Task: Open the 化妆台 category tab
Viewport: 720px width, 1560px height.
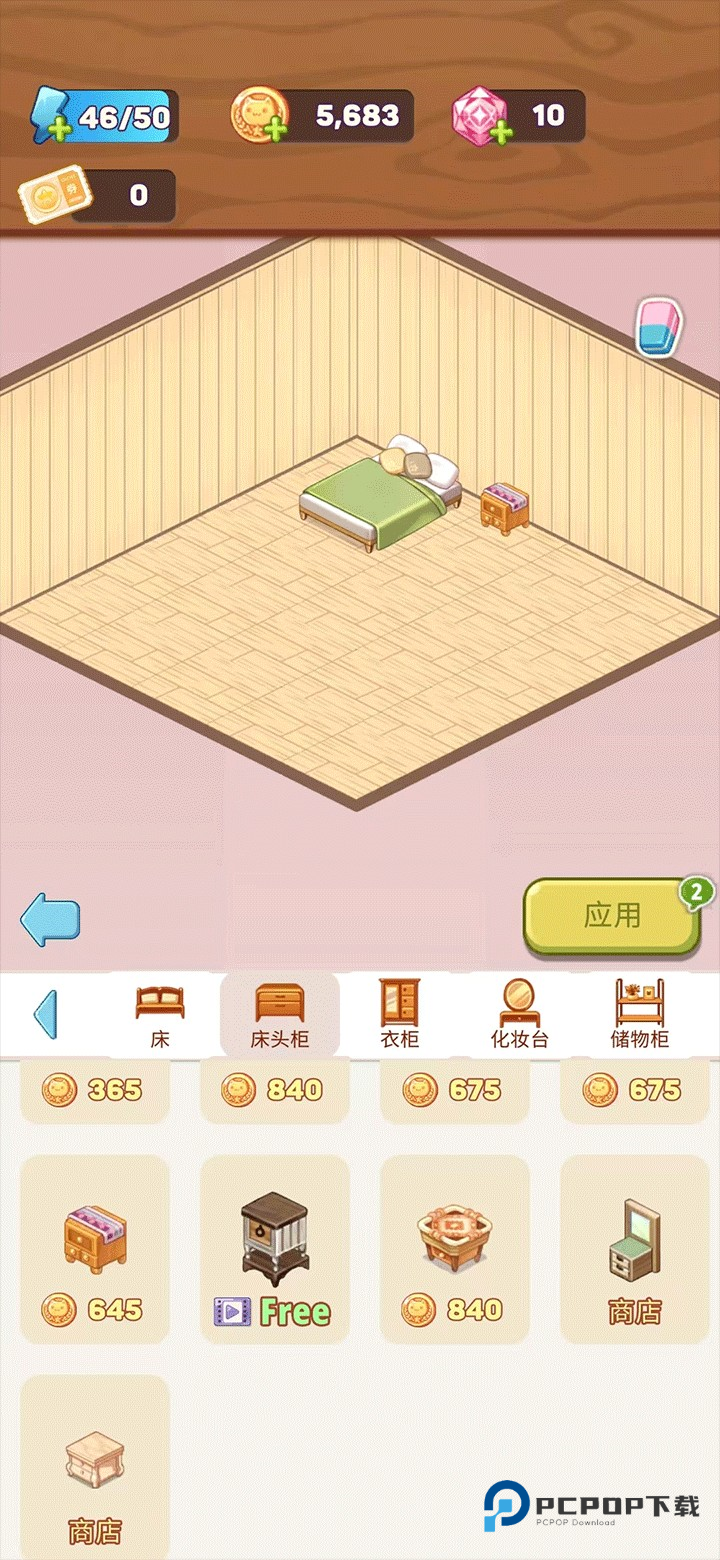Action: tap(519, 1014)
